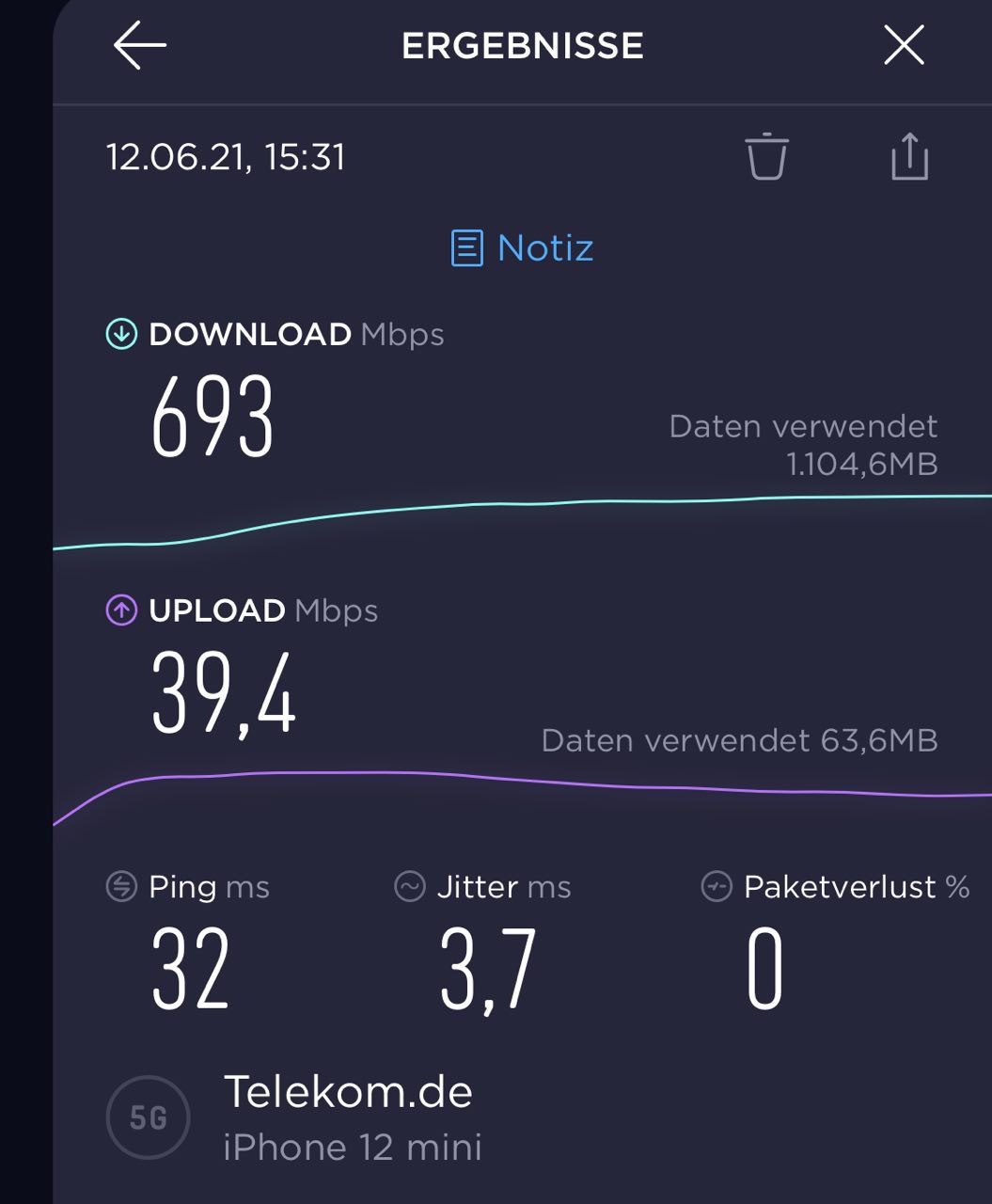Delete this speed test result
The width and height of the screenshot is (992, 1204).
tap(766, 156)
